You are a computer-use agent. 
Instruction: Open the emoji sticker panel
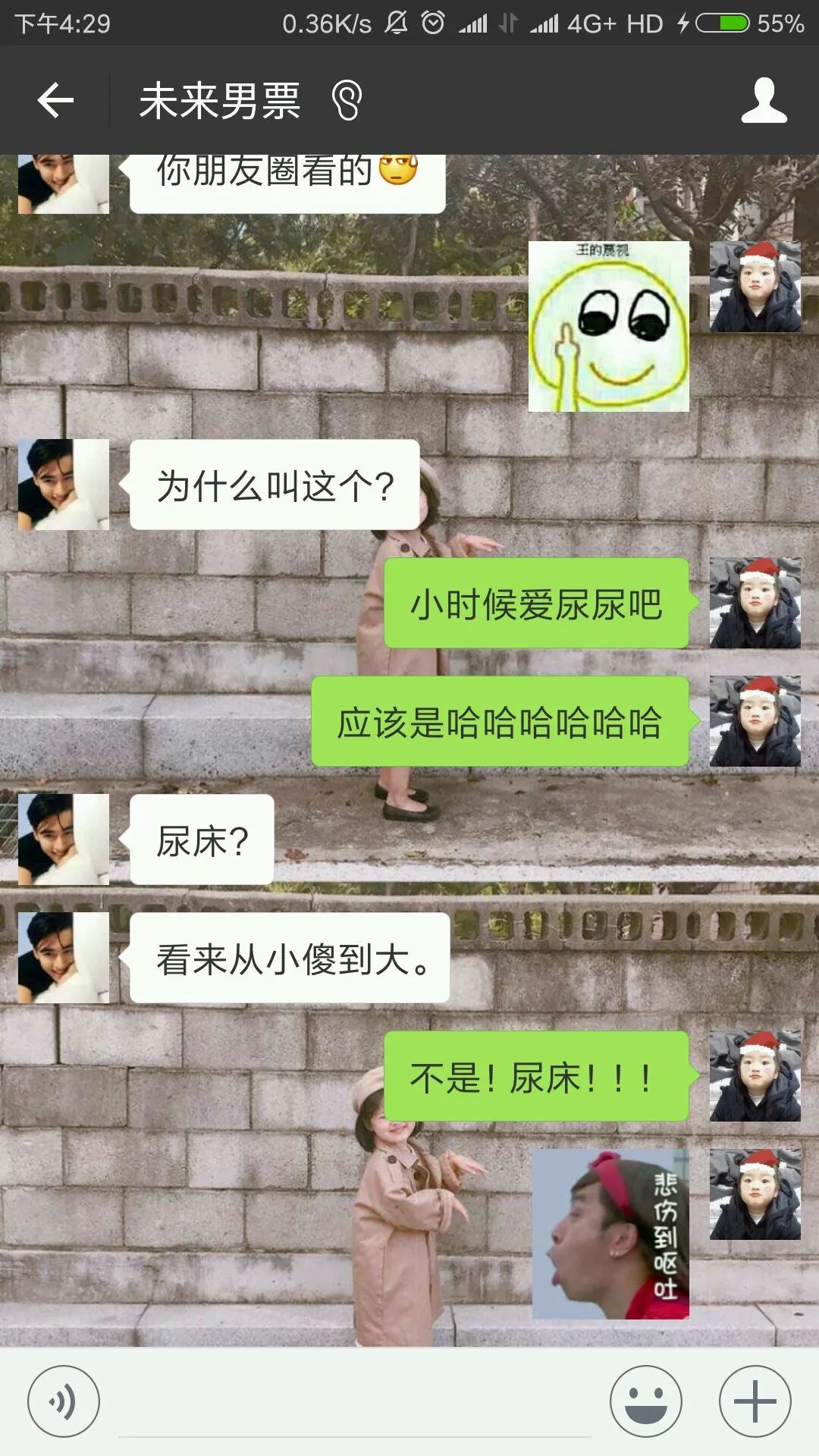pos(645,1401)
